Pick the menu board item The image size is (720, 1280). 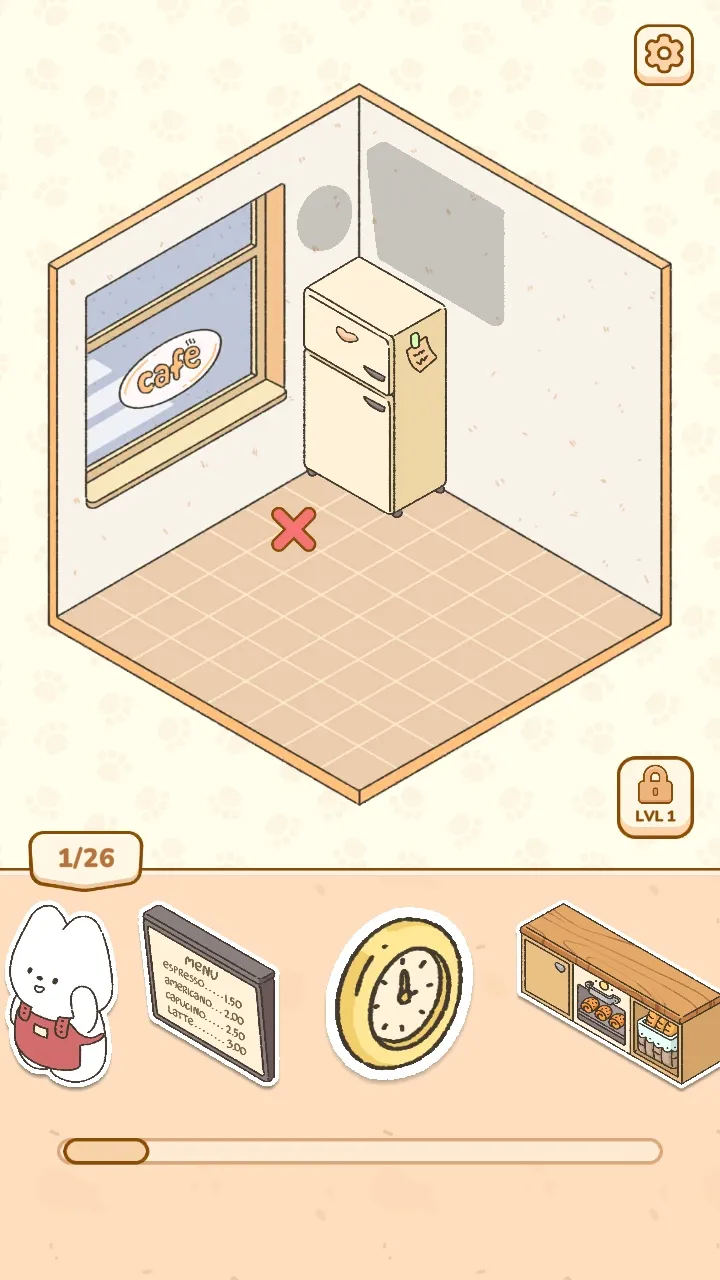point(209,992)
